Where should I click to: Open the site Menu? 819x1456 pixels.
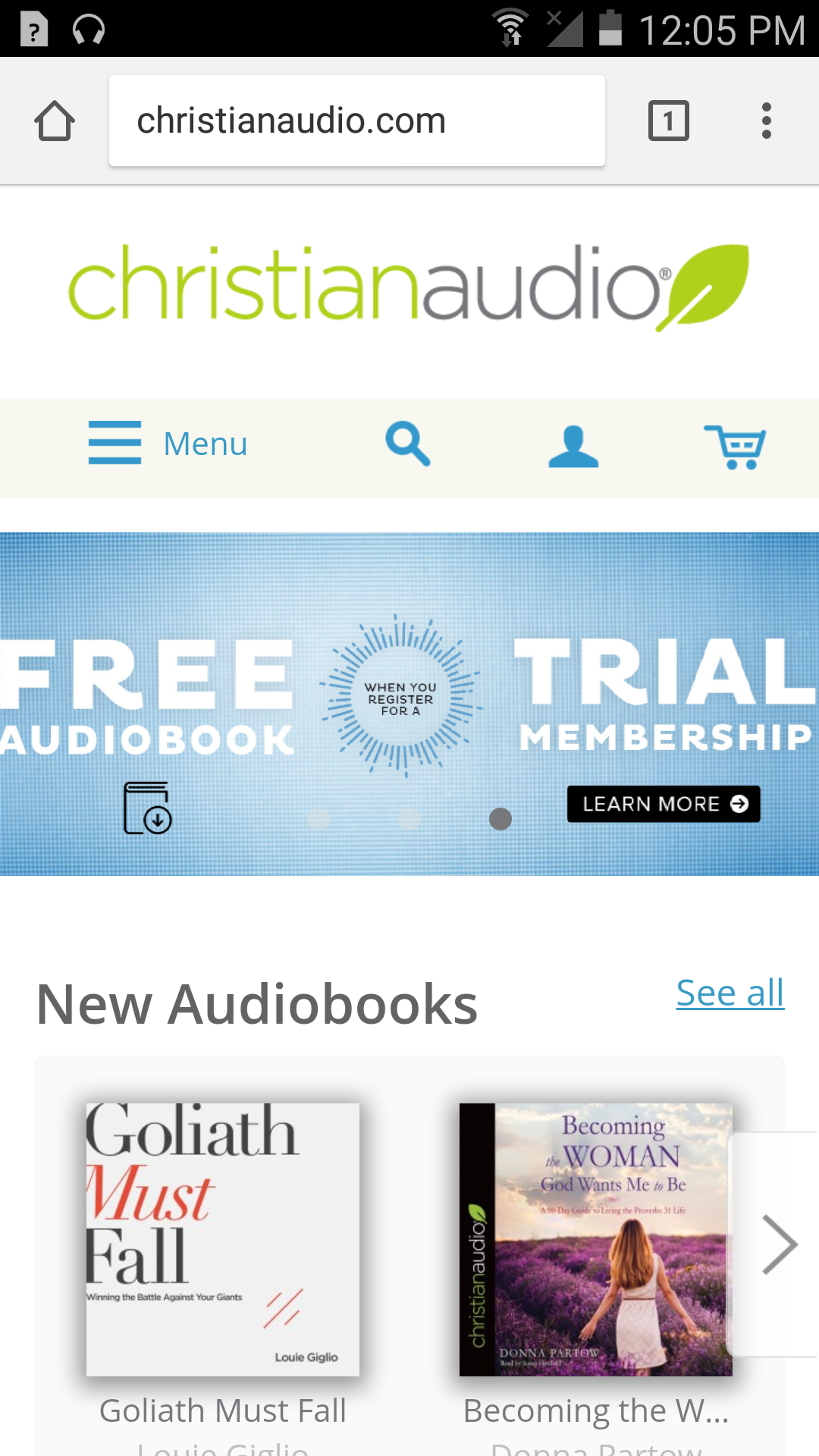(x=168, y=444)
